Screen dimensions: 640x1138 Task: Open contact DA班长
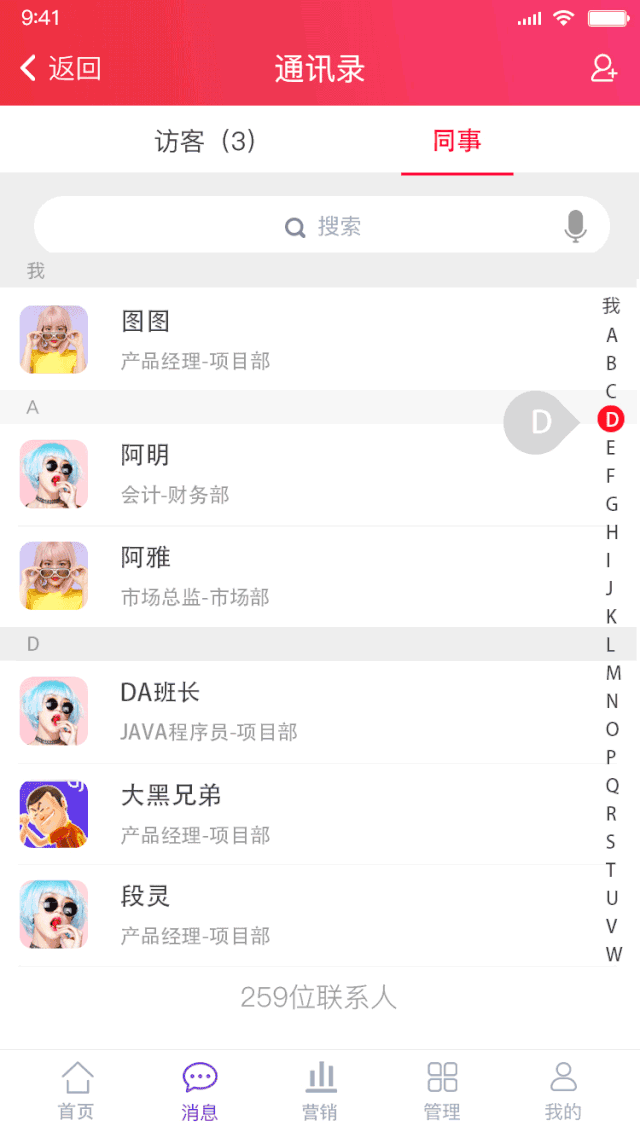(x=300, y=711)
